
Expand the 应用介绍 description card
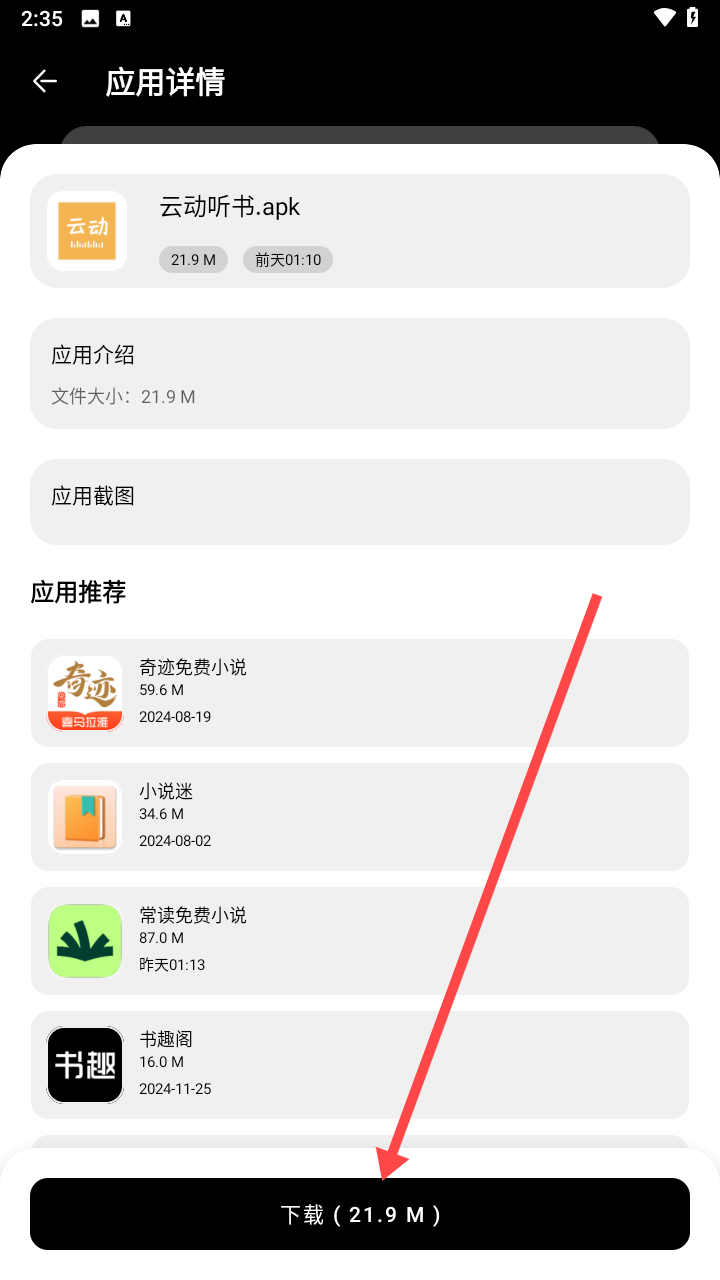point(360,373)
